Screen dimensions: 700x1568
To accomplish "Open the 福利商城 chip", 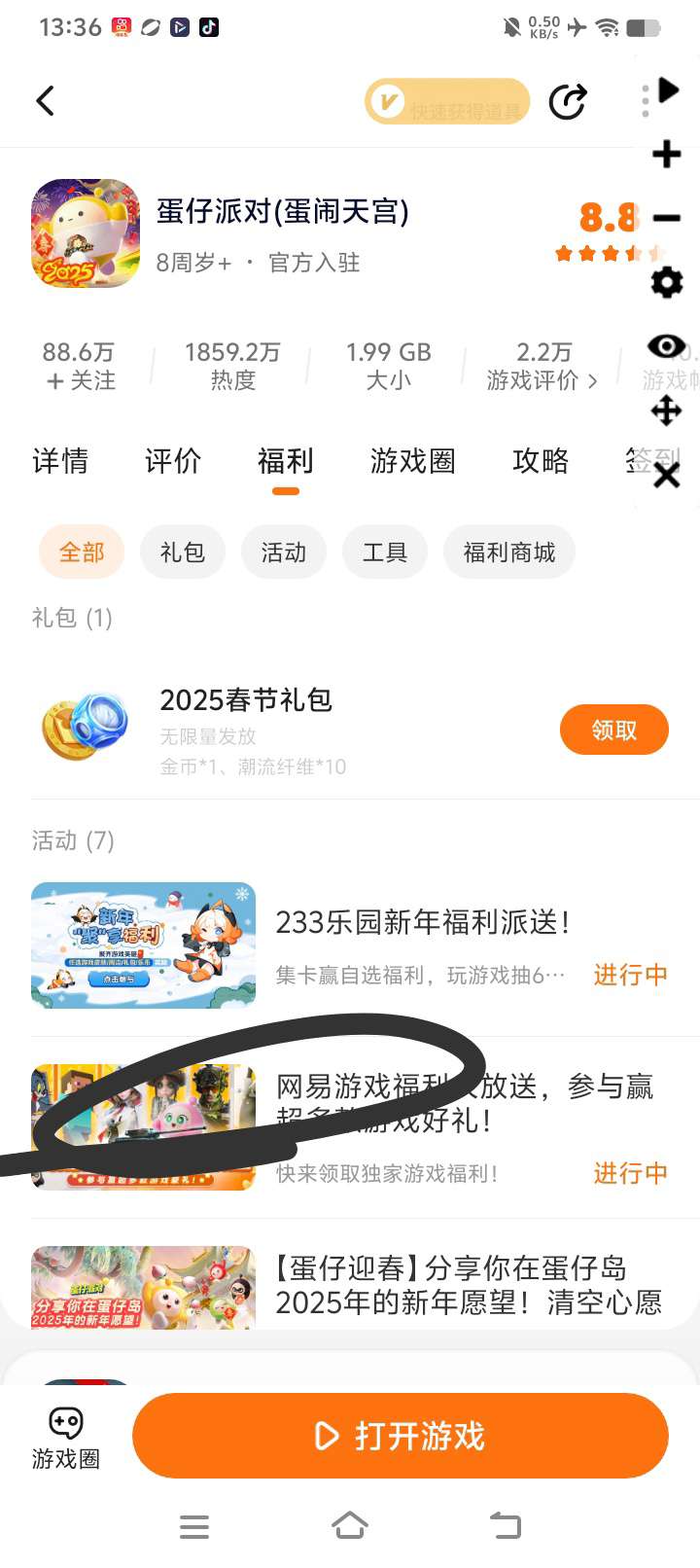I will tap(509, 552).
